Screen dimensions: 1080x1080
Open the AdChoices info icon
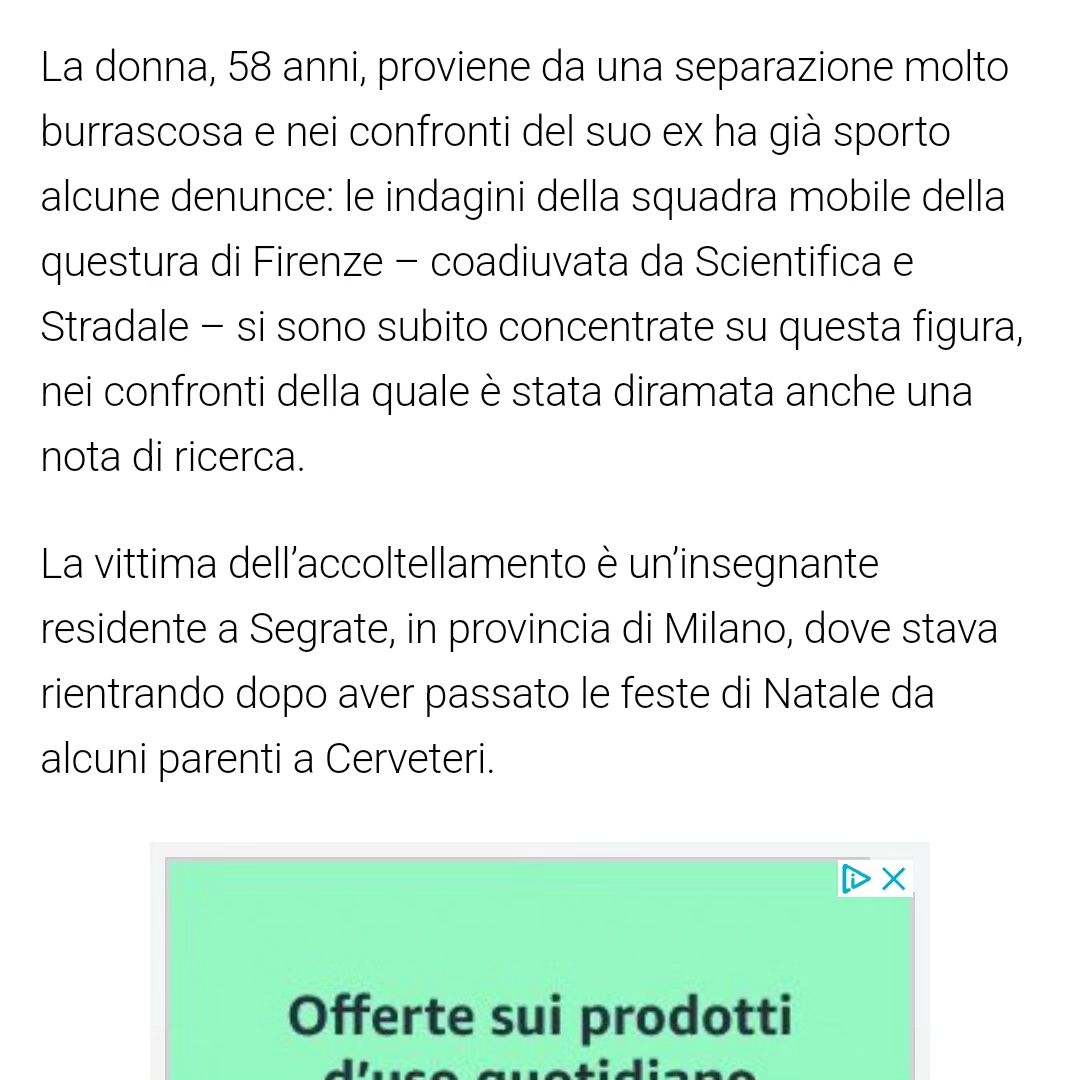click(856, 879)
